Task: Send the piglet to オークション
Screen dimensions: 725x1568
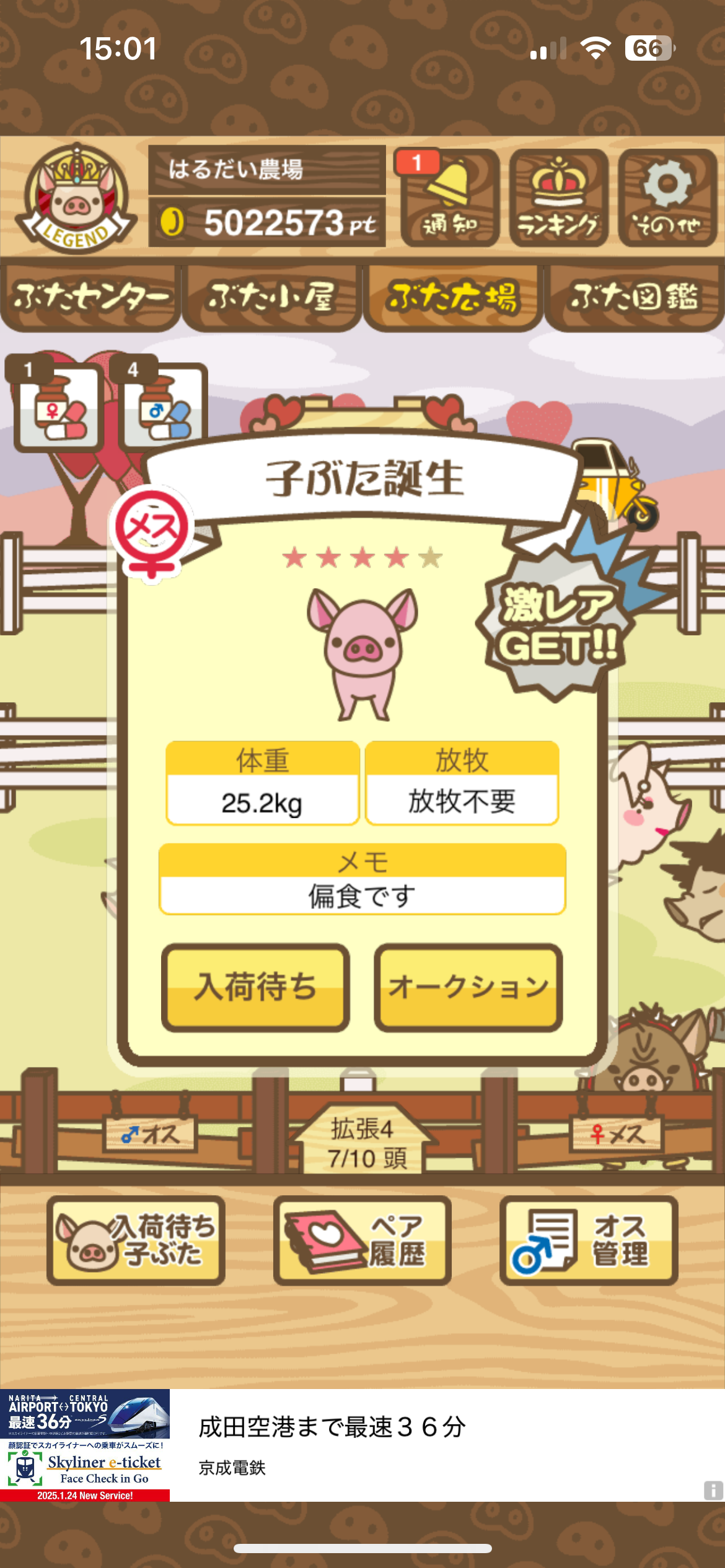Action: pyautogui.click(x=468, y=987)
